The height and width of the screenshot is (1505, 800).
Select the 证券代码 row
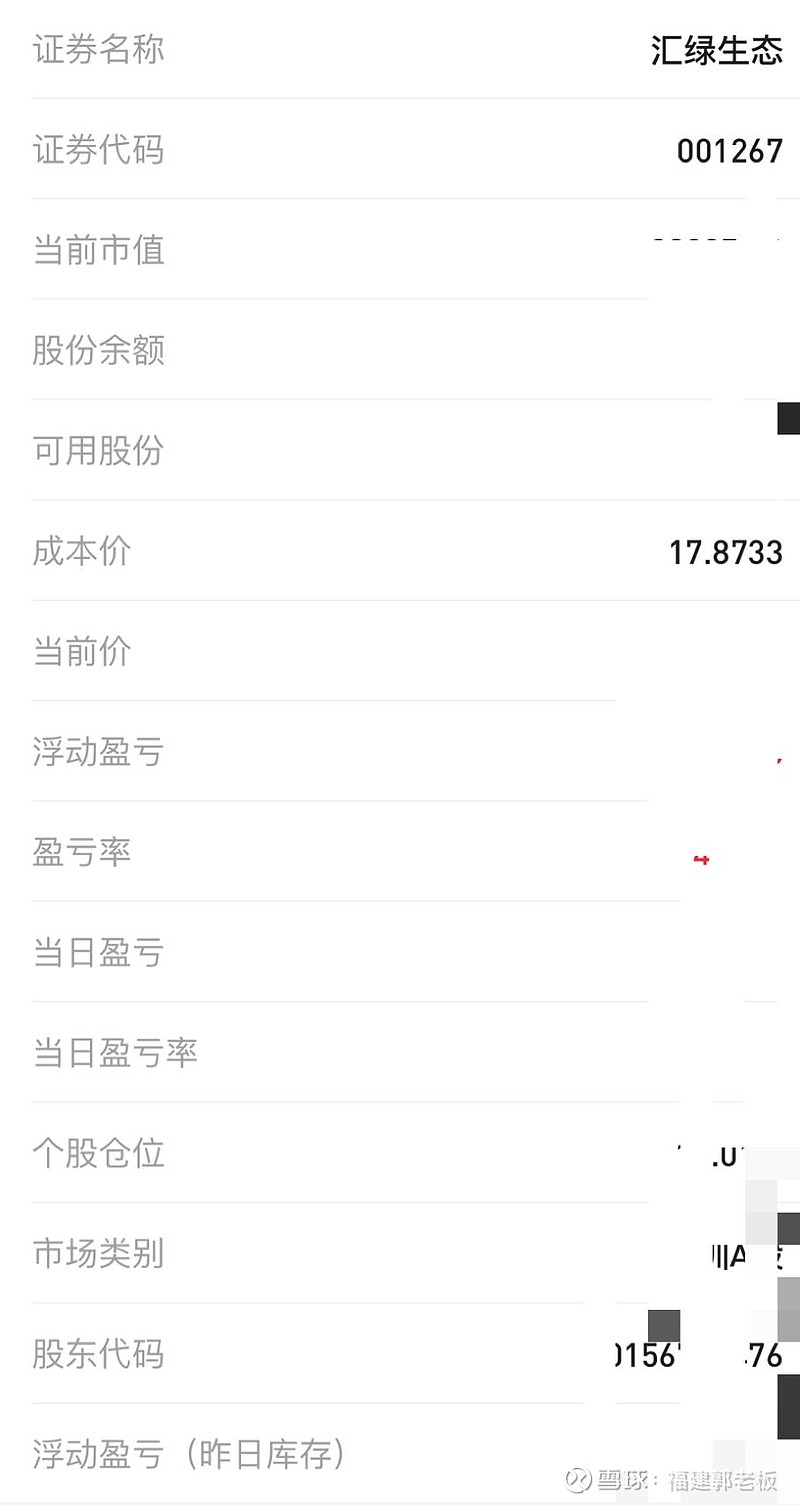[98, 150]
